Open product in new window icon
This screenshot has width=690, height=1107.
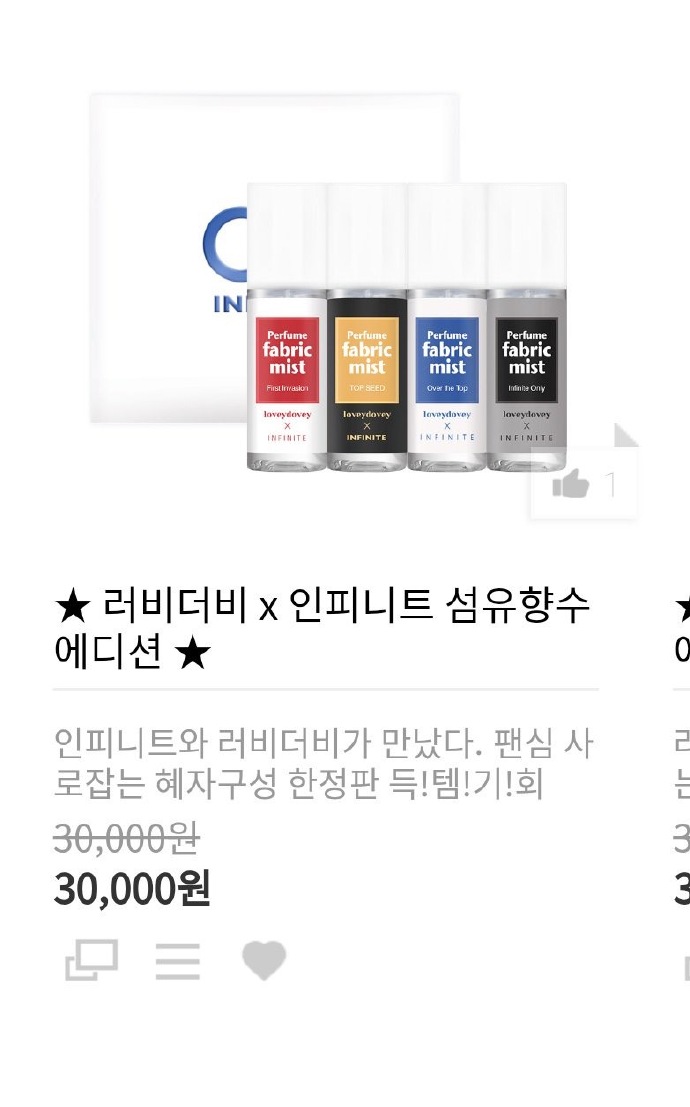coord(91,960)
